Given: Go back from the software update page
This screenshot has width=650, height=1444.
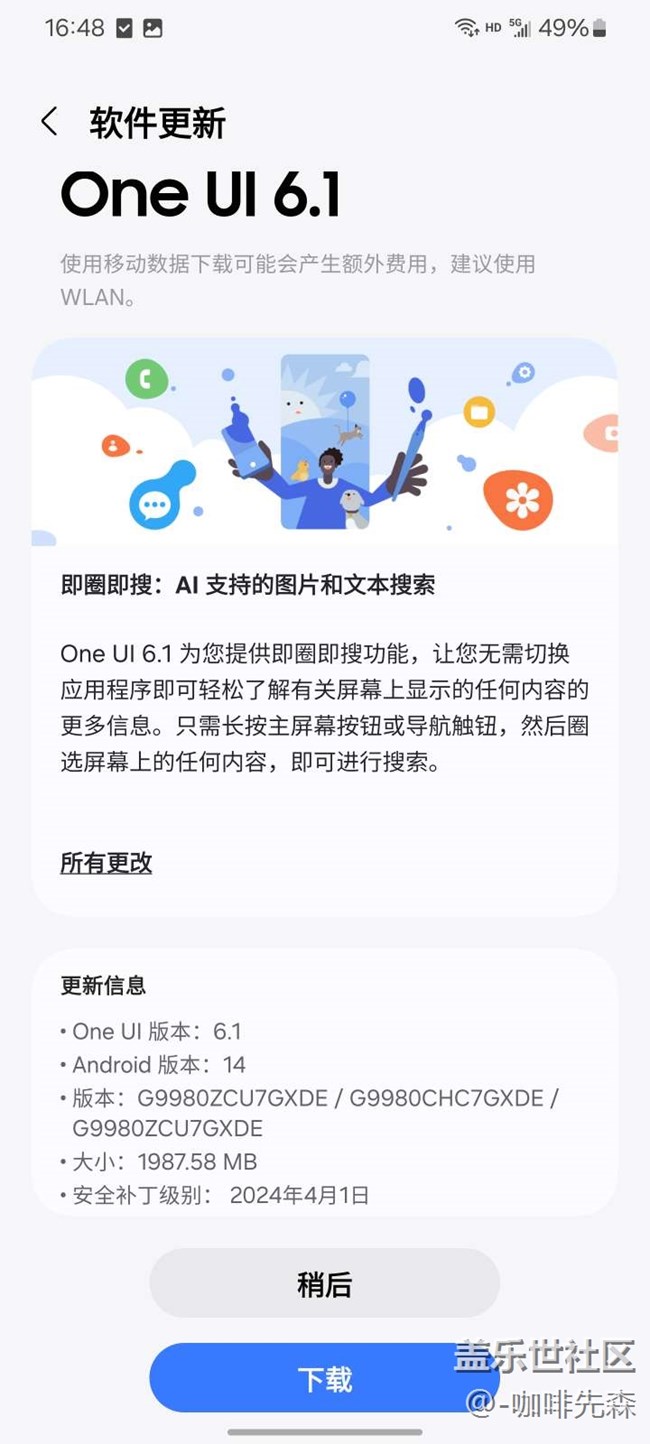Looking at the screenshot, I should tap(49, 122).
